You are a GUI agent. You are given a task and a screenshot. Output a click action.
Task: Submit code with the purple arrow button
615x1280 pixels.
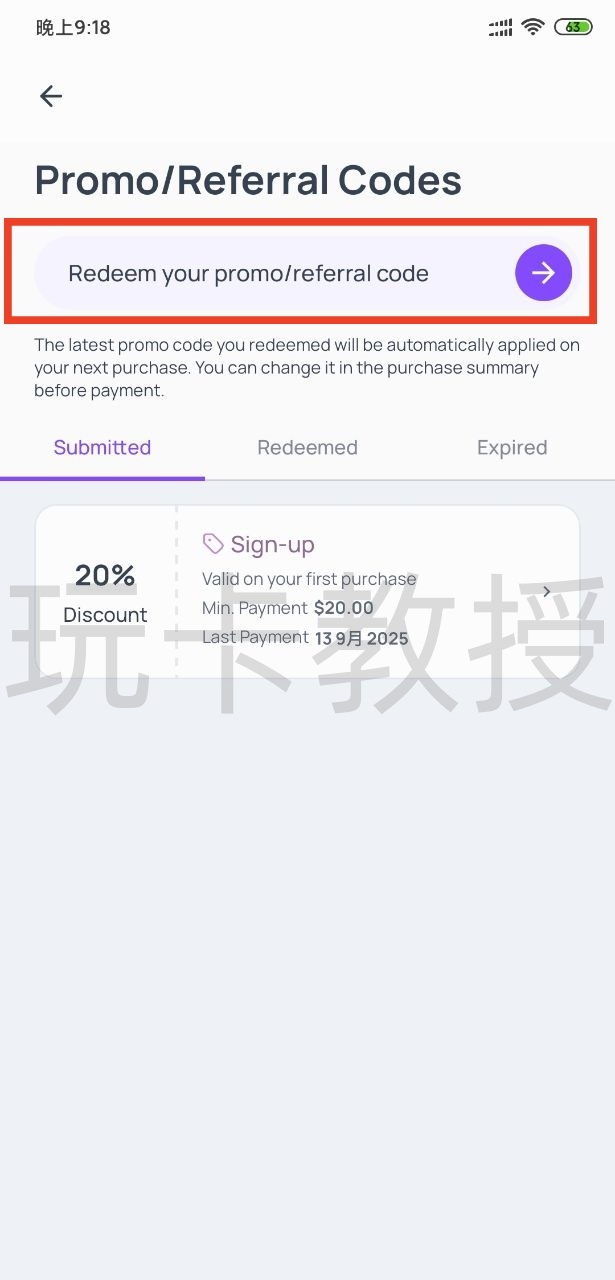pyautogui.click(x=543, y=273)
